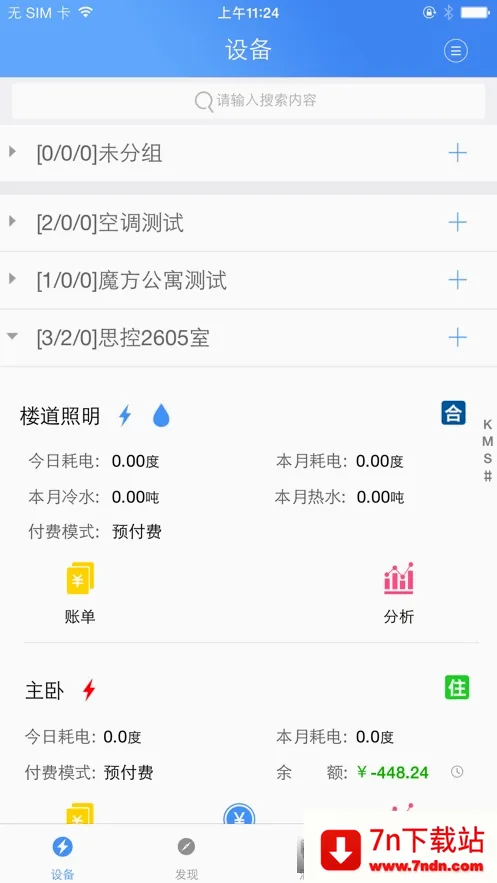Viewport: 497px width, 883px height.
Task: Tap the plus next to 思控2605室
Action: point(457,337)
